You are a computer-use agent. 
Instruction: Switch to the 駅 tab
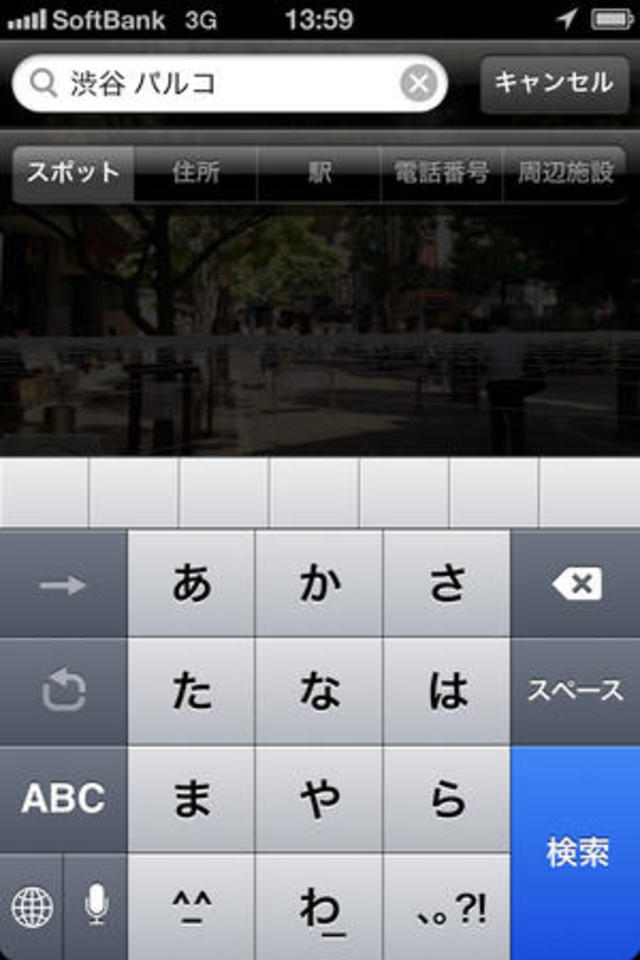coord(319,174)
